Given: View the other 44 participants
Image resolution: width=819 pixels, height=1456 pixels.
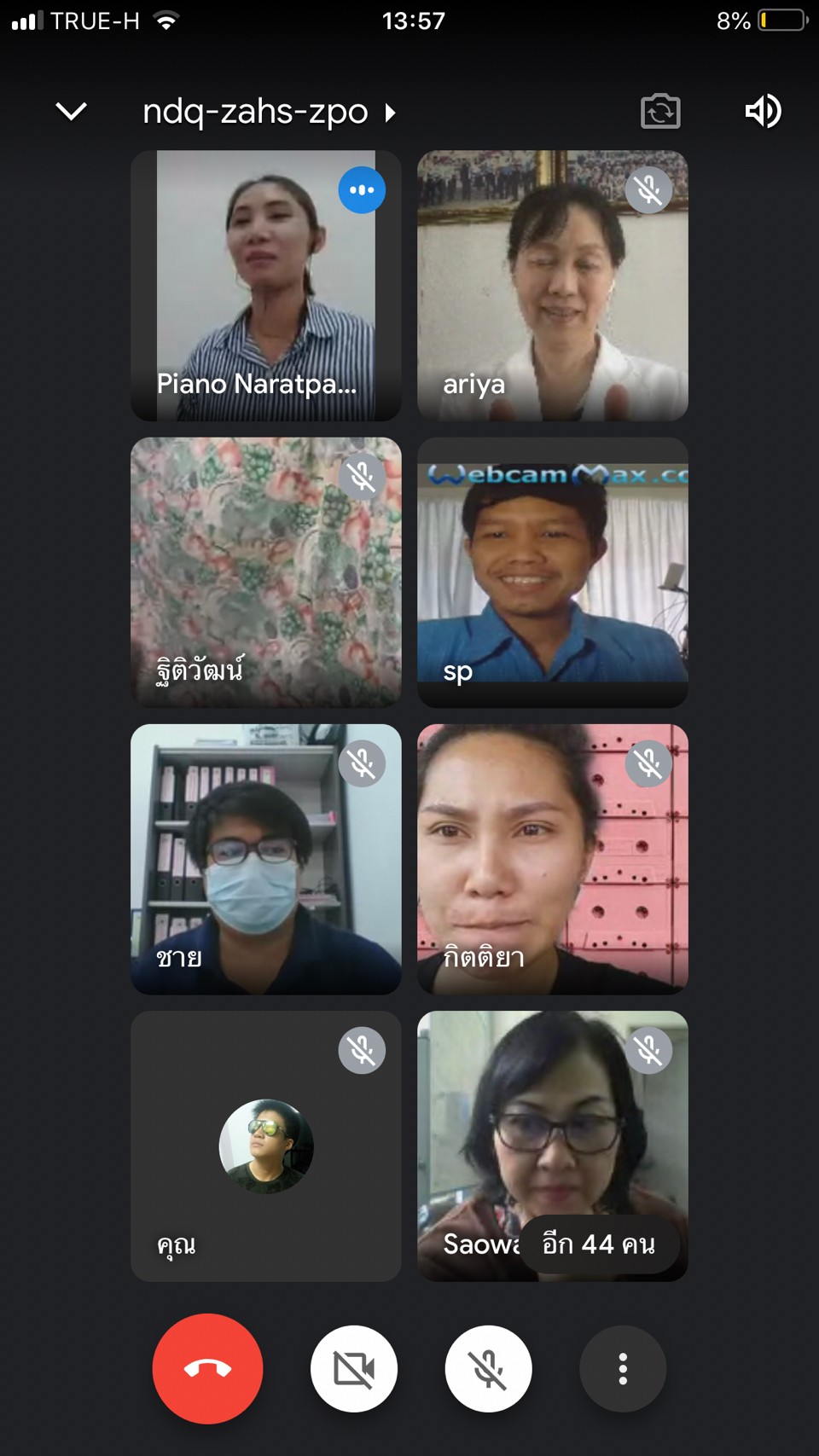Looking at the screenshot, I should tap(599, 1244).
